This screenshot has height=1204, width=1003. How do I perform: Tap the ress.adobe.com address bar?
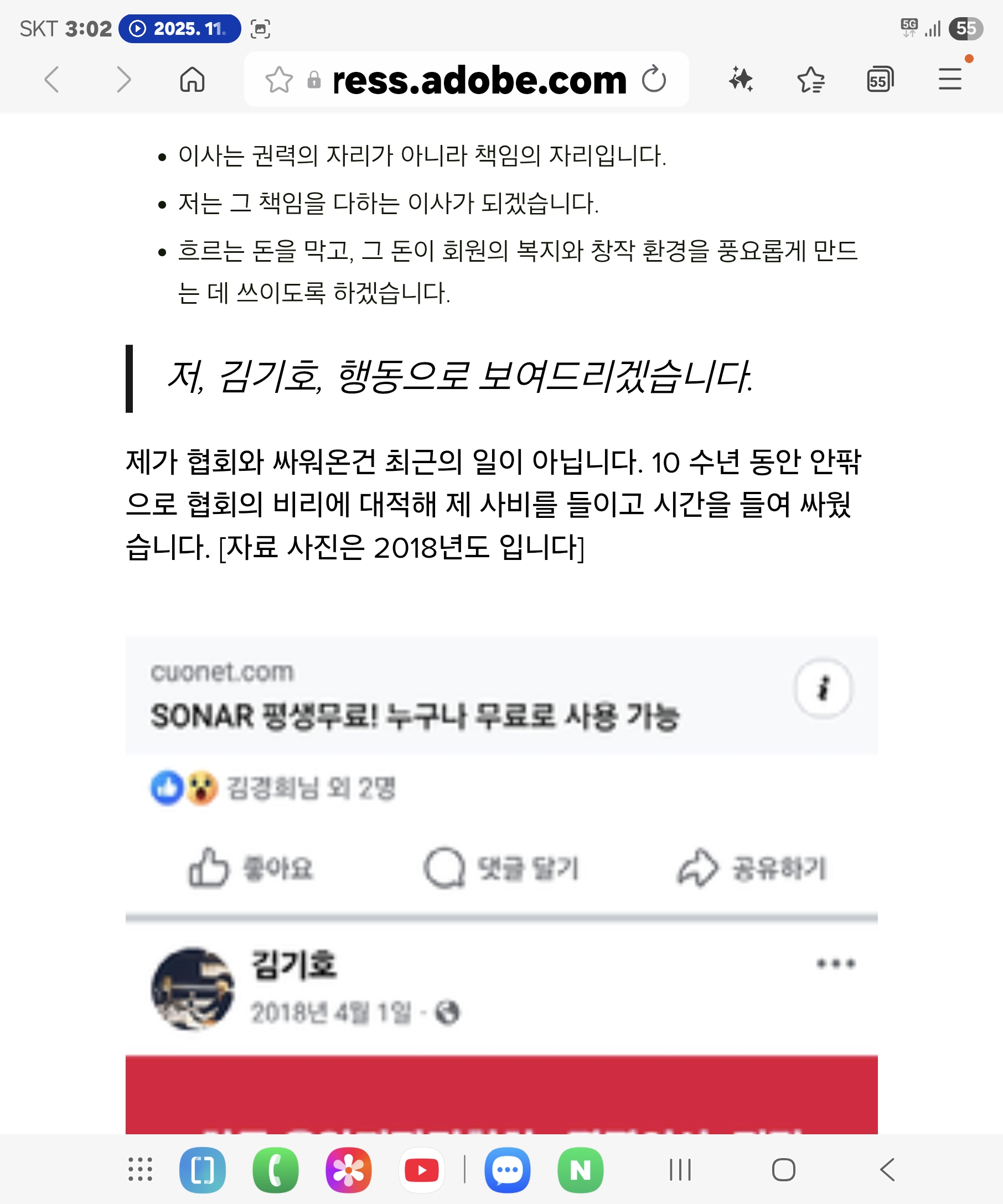tap(479, 80)
